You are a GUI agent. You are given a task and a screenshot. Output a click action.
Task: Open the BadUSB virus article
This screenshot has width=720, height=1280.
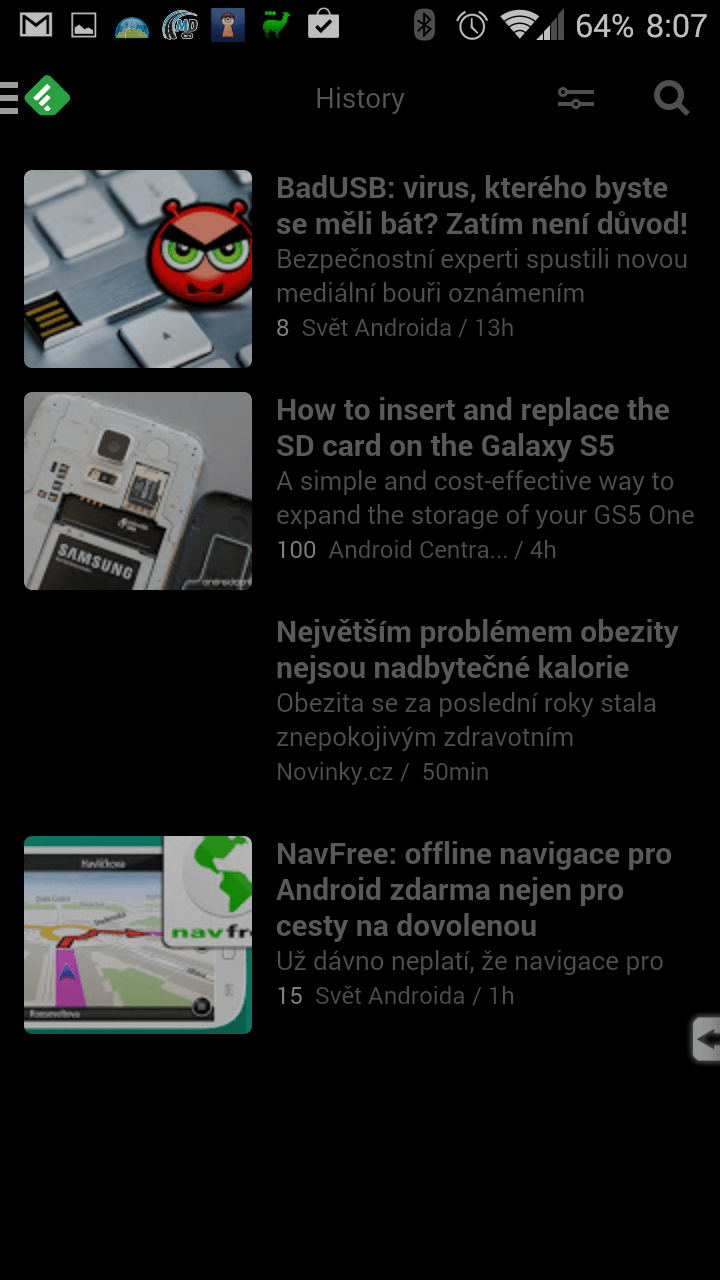(x=360, y=268)
